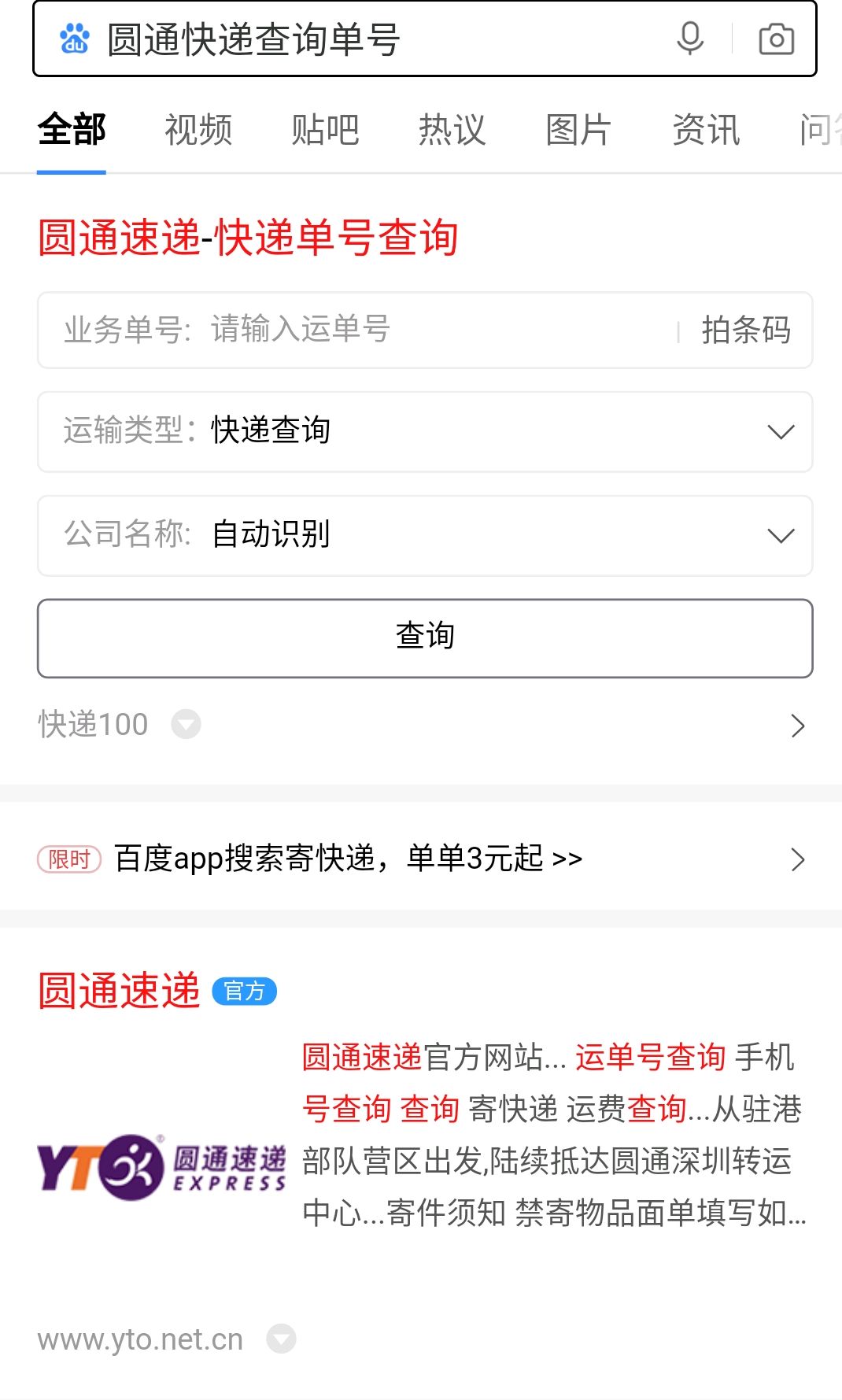Expand the arrow beside 快递100

click(x=186, y=724)
